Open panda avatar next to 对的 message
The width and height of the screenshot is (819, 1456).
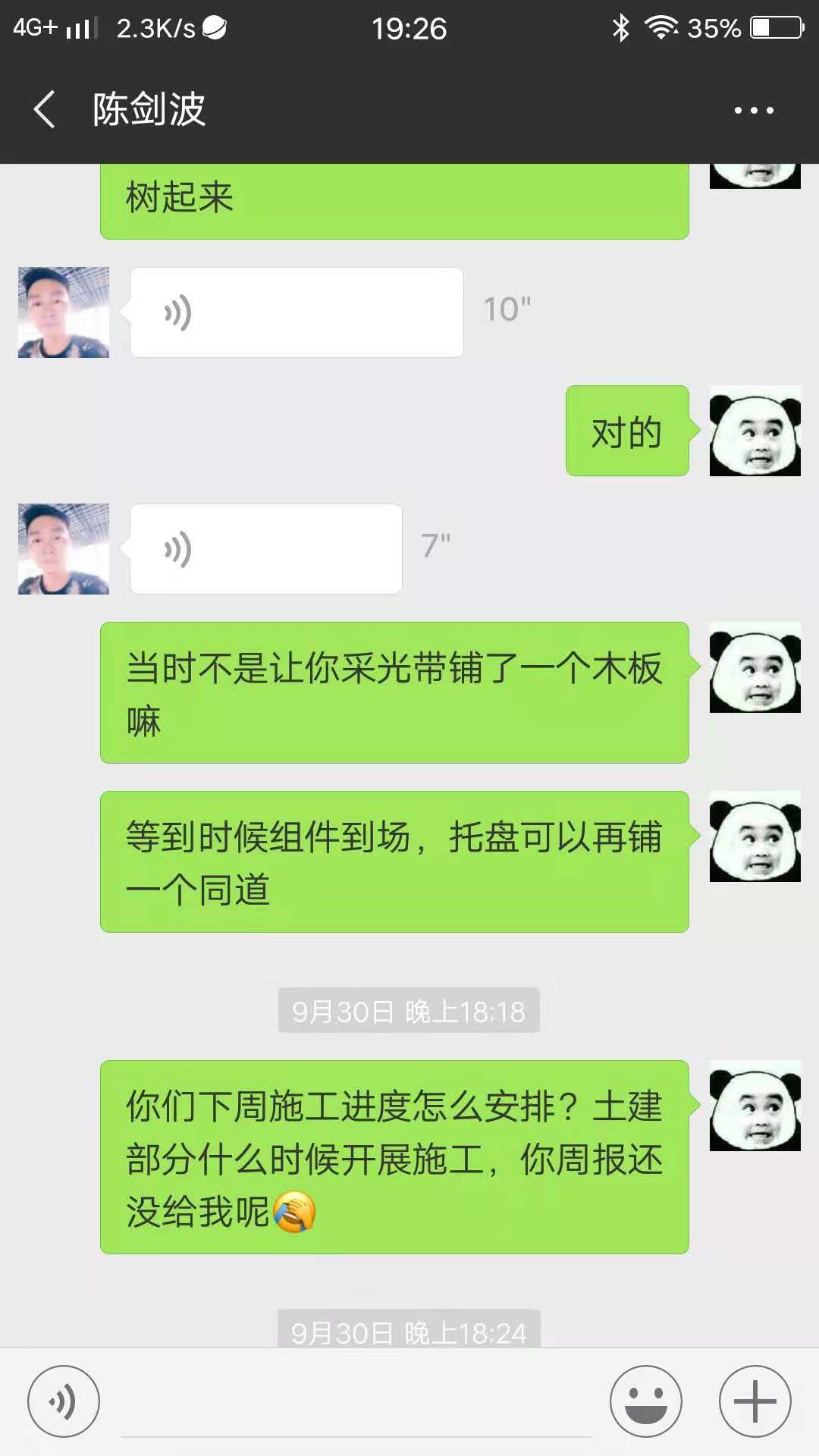pyautogui.click(x=755, y=431)
